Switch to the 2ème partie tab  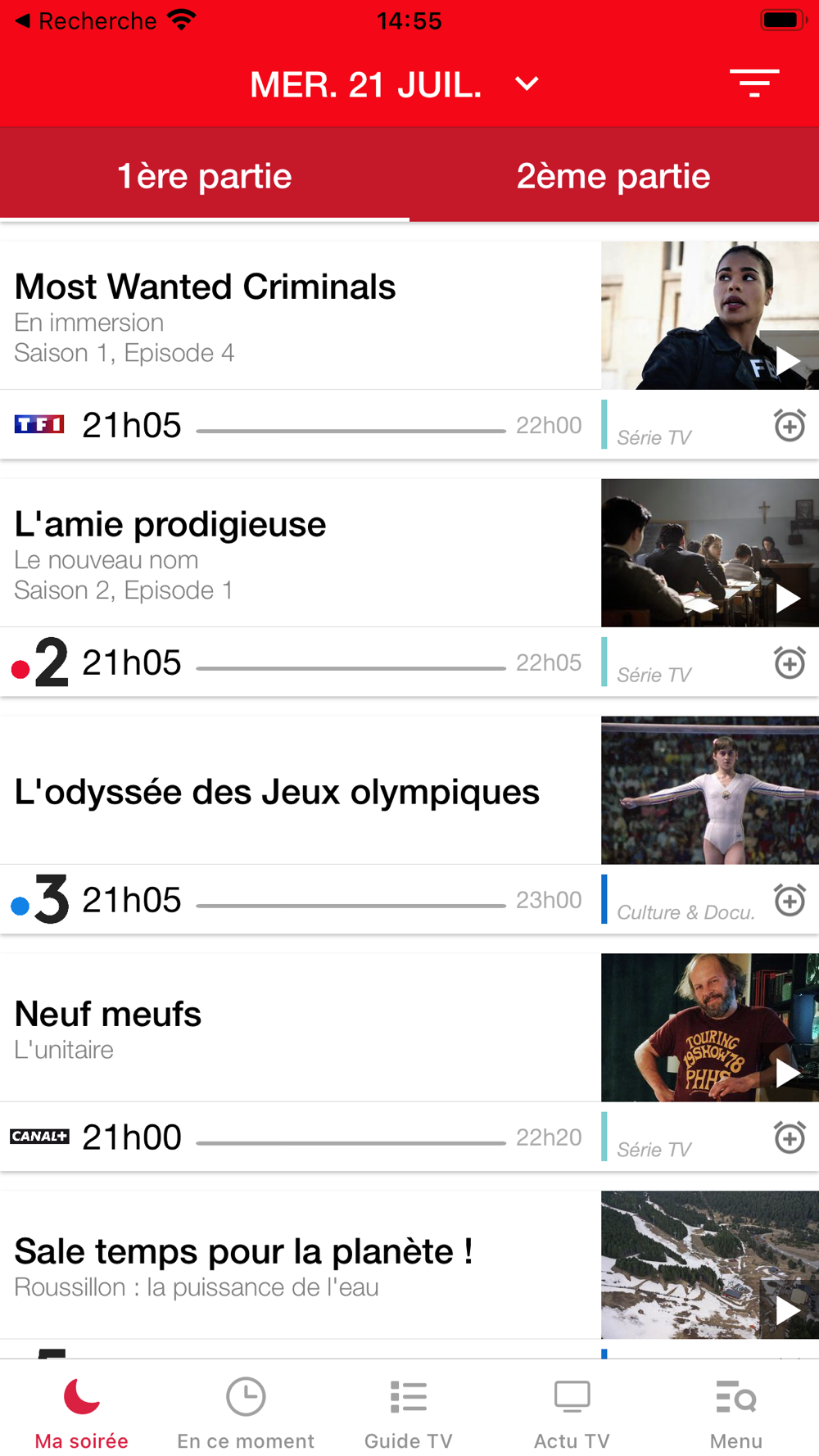[613, 177]
